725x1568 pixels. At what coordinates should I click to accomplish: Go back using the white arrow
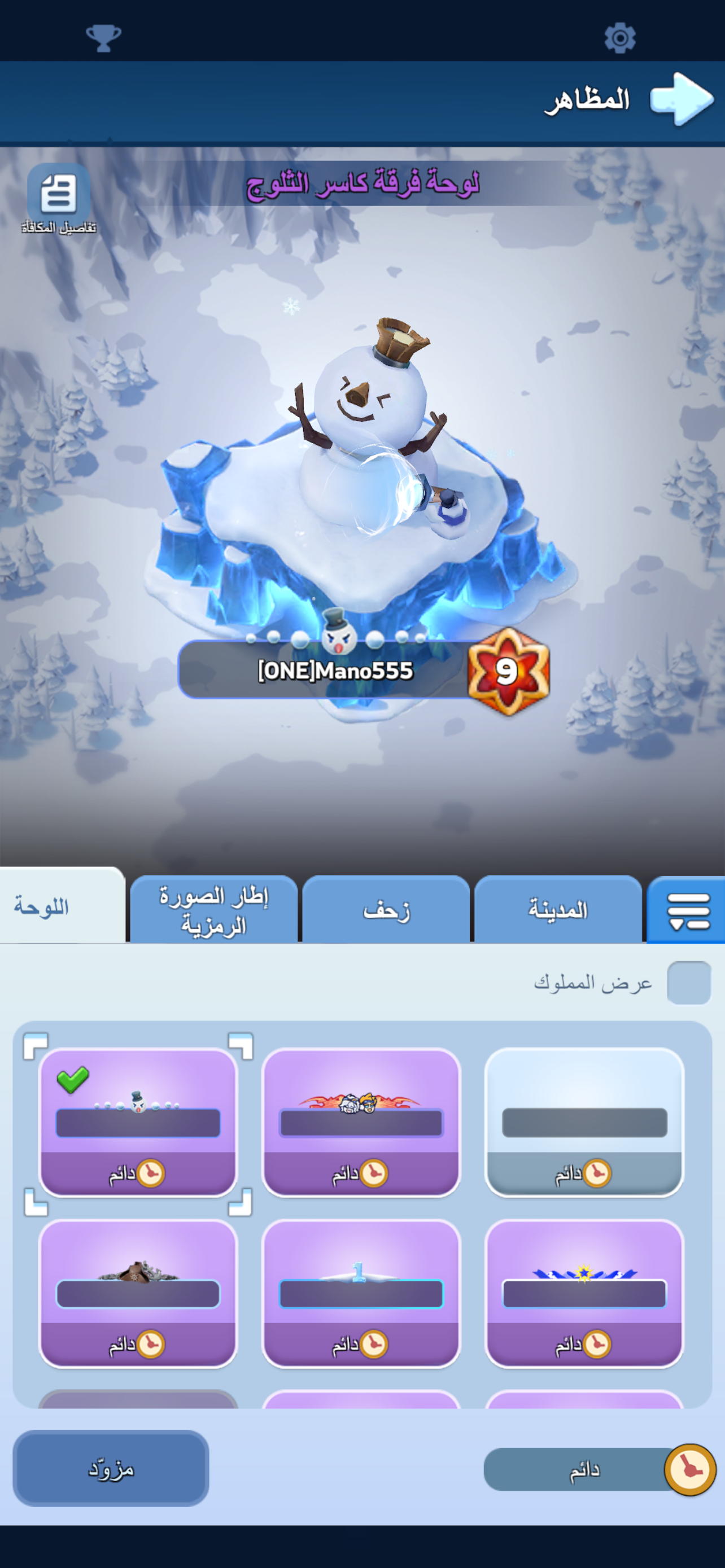pyautogui.click(x=681, y=99)
